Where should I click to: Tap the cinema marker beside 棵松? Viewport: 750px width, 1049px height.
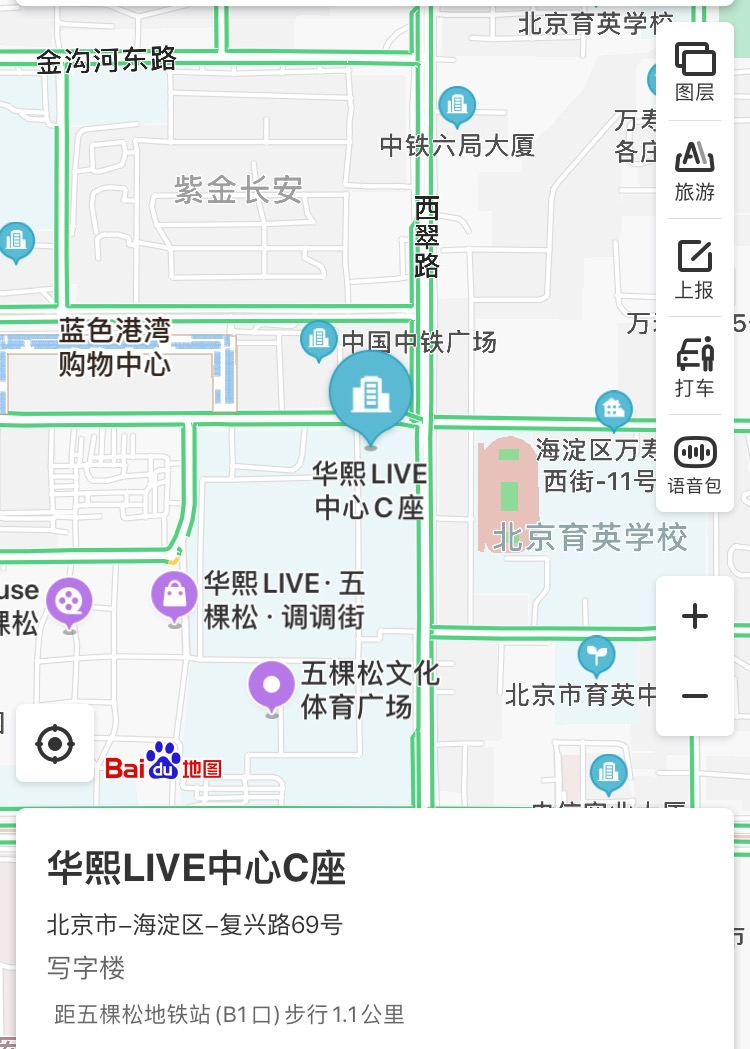[x=69, y=601]
